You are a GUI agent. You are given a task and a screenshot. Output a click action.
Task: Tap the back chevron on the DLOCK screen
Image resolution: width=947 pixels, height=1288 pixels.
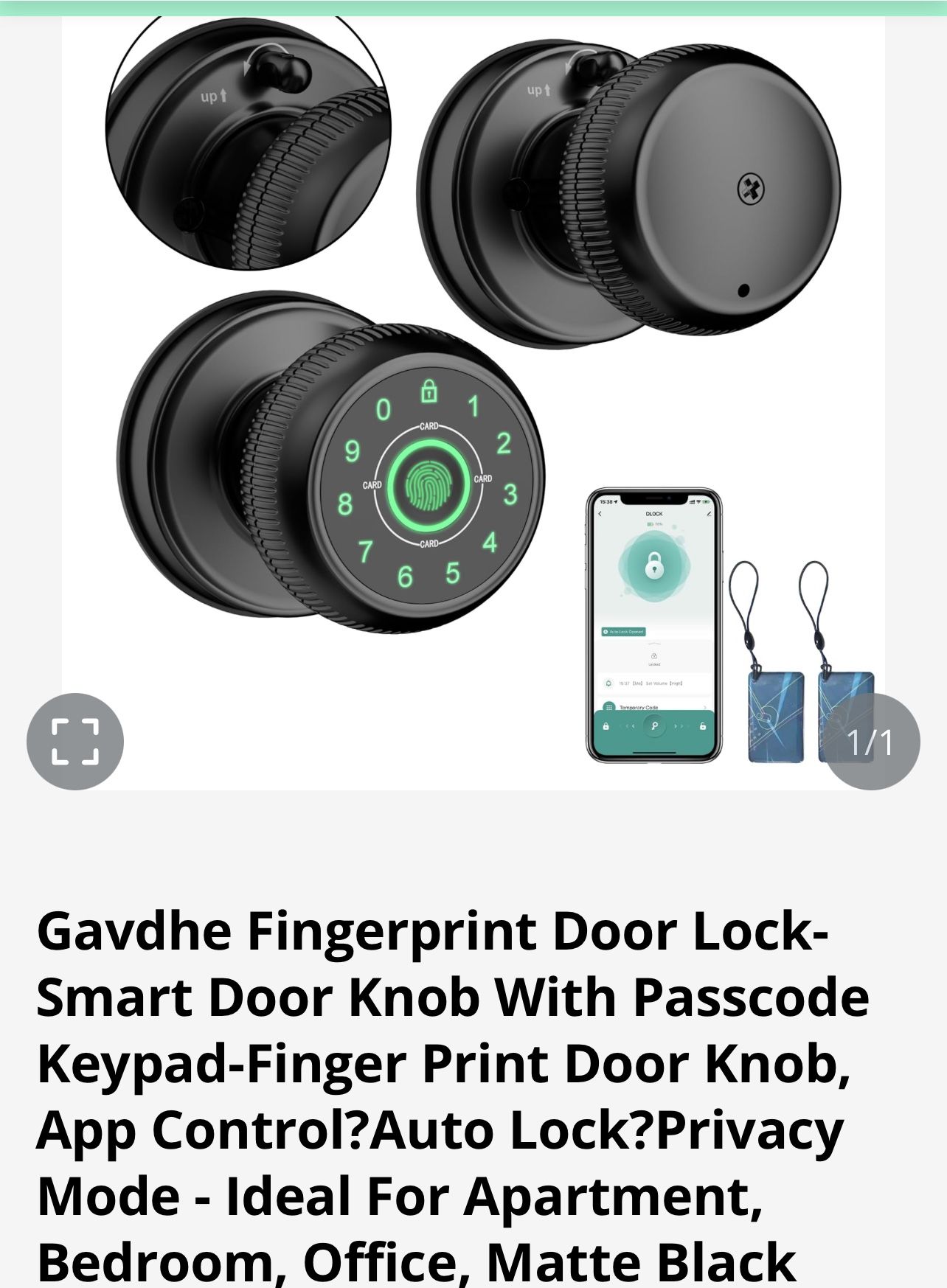[600, 514]
